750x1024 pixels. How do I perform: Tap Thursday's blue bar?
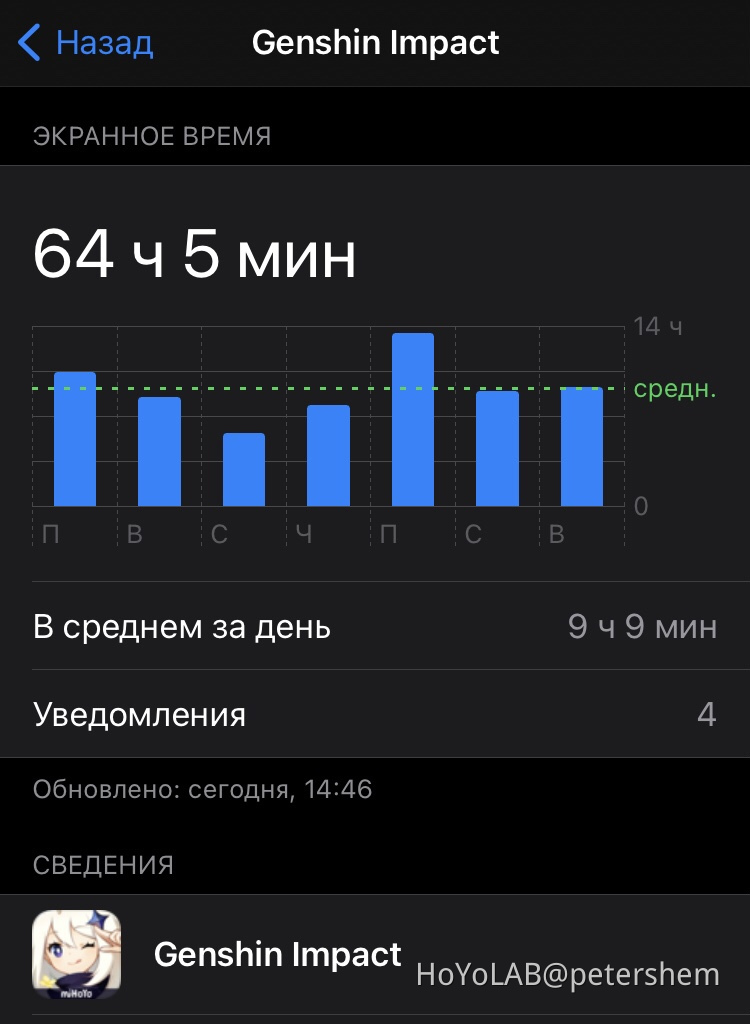[x=329, y=455]
